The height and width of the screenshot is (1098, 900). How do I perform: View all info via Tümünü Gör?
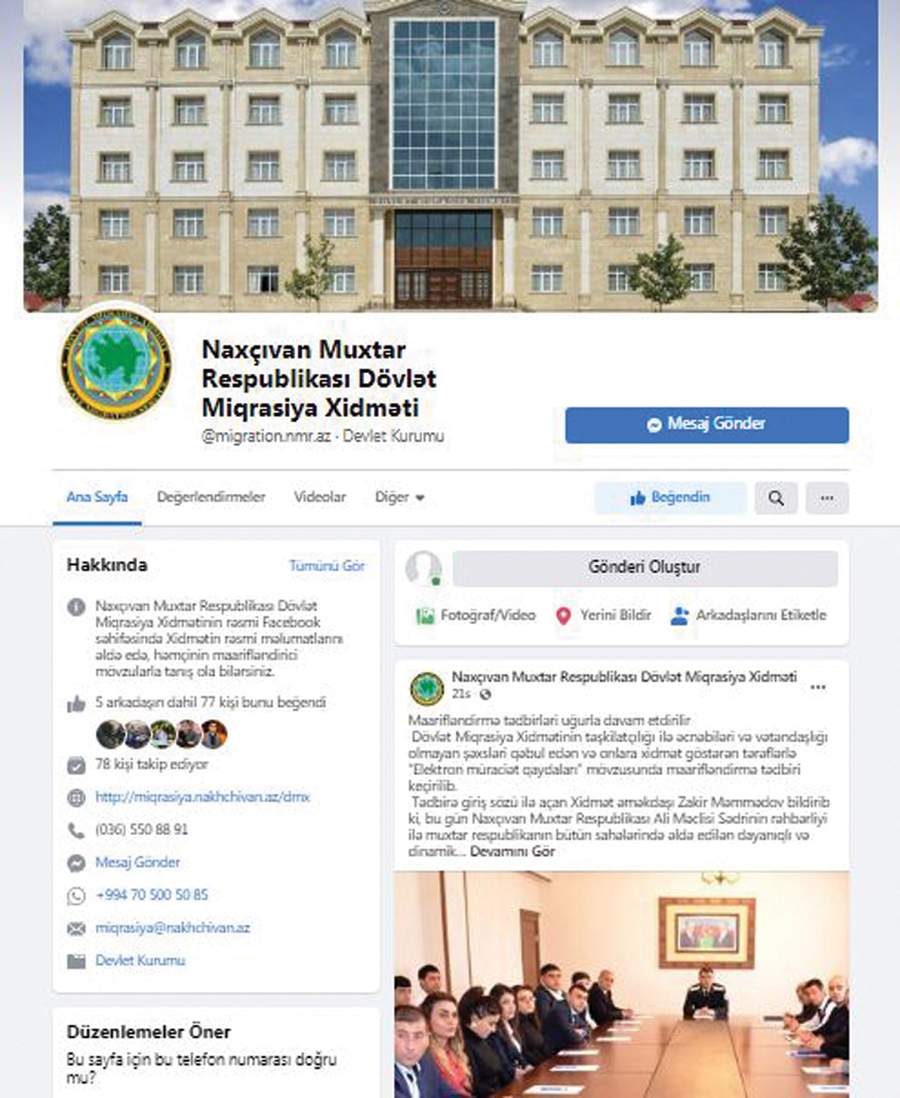327,566
